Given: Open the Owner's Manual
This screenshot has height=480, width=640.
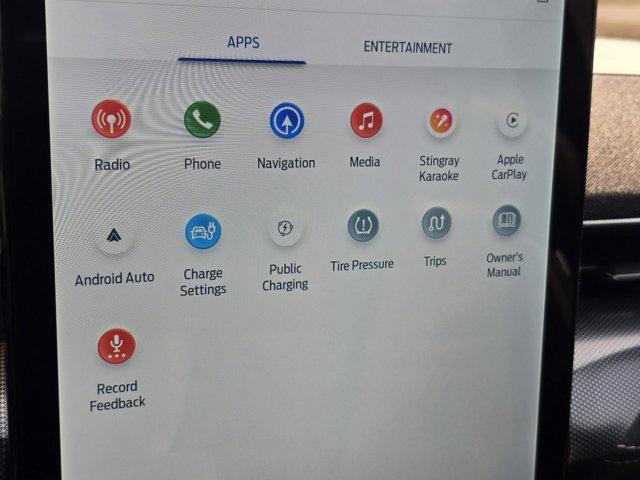Looking at the screenshot, I should coord(506,221).
